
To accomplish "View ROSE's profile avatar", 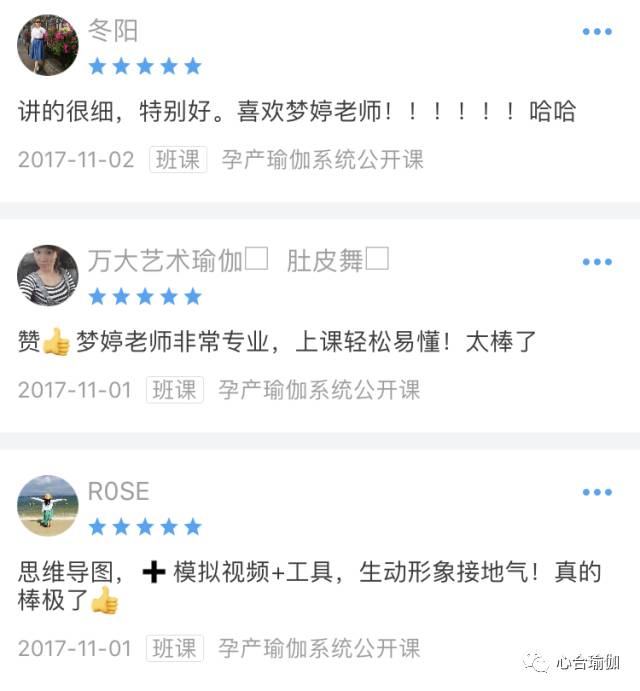I will [48, 505].
